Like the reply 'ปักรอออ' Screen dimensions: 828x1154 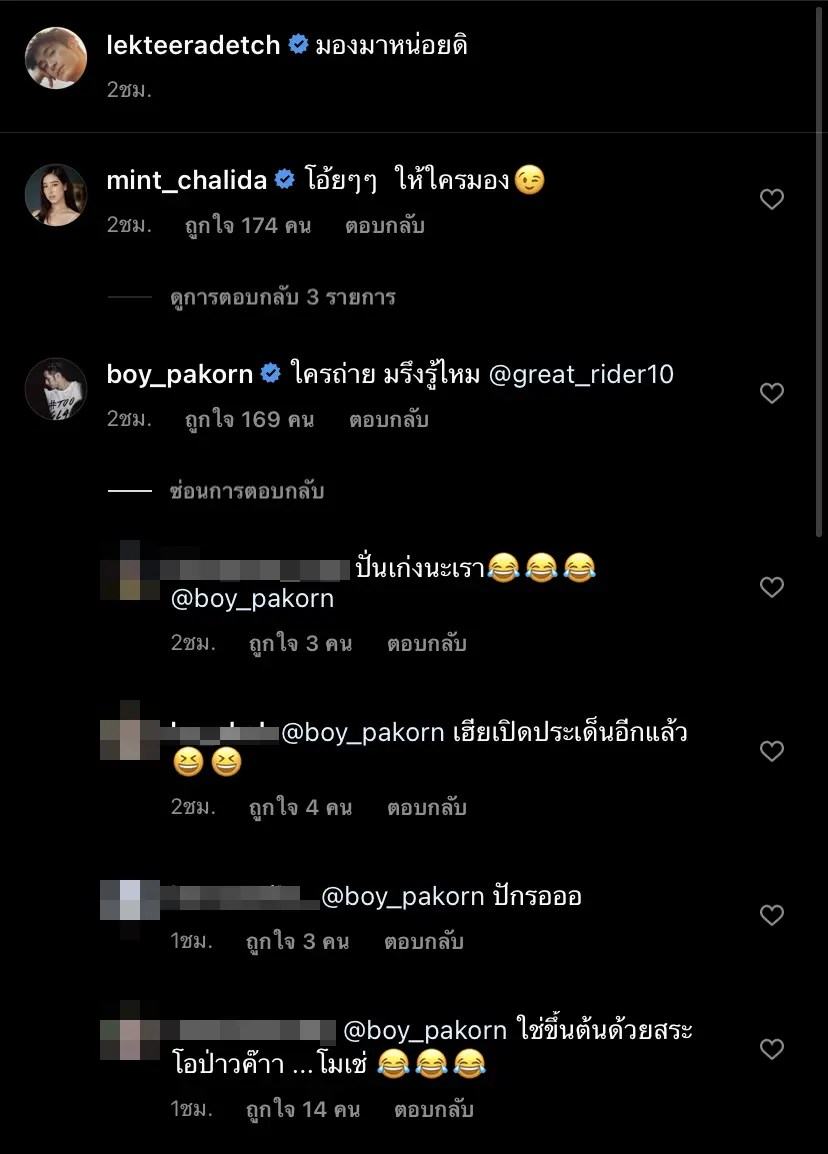(x=771, y=915)
